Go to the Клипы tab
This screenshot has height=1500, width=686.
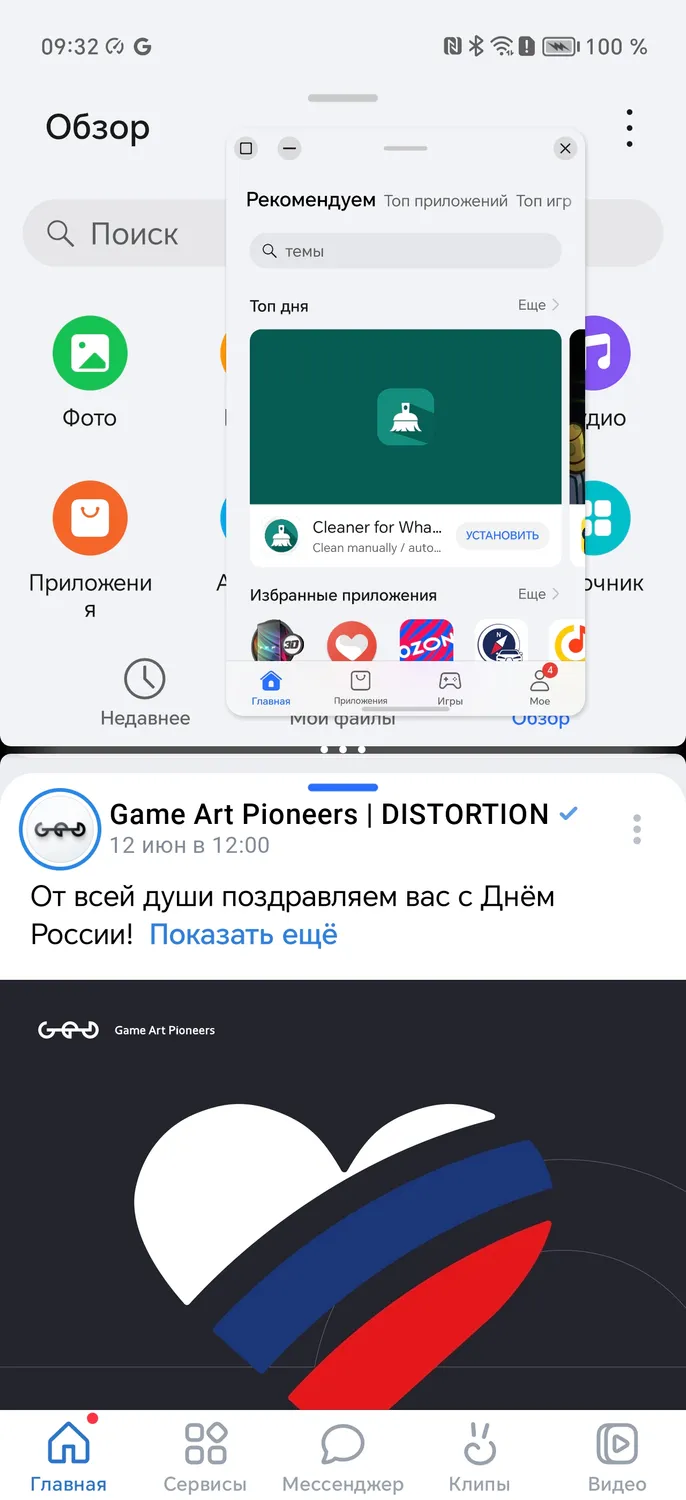[480, 1458]
